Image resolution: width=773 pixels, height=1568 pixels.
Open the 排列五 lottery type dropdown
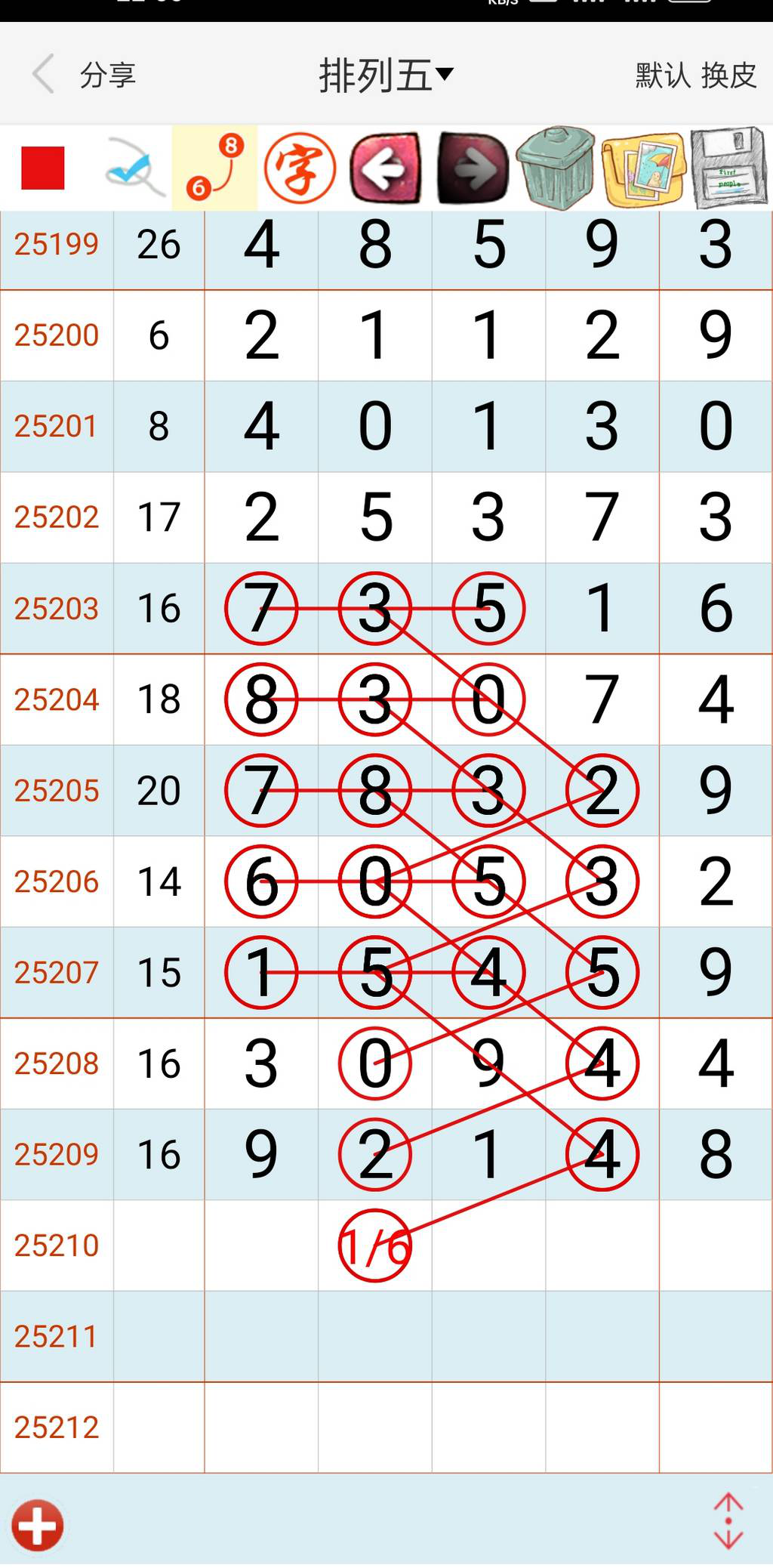[x=386, y=75]
